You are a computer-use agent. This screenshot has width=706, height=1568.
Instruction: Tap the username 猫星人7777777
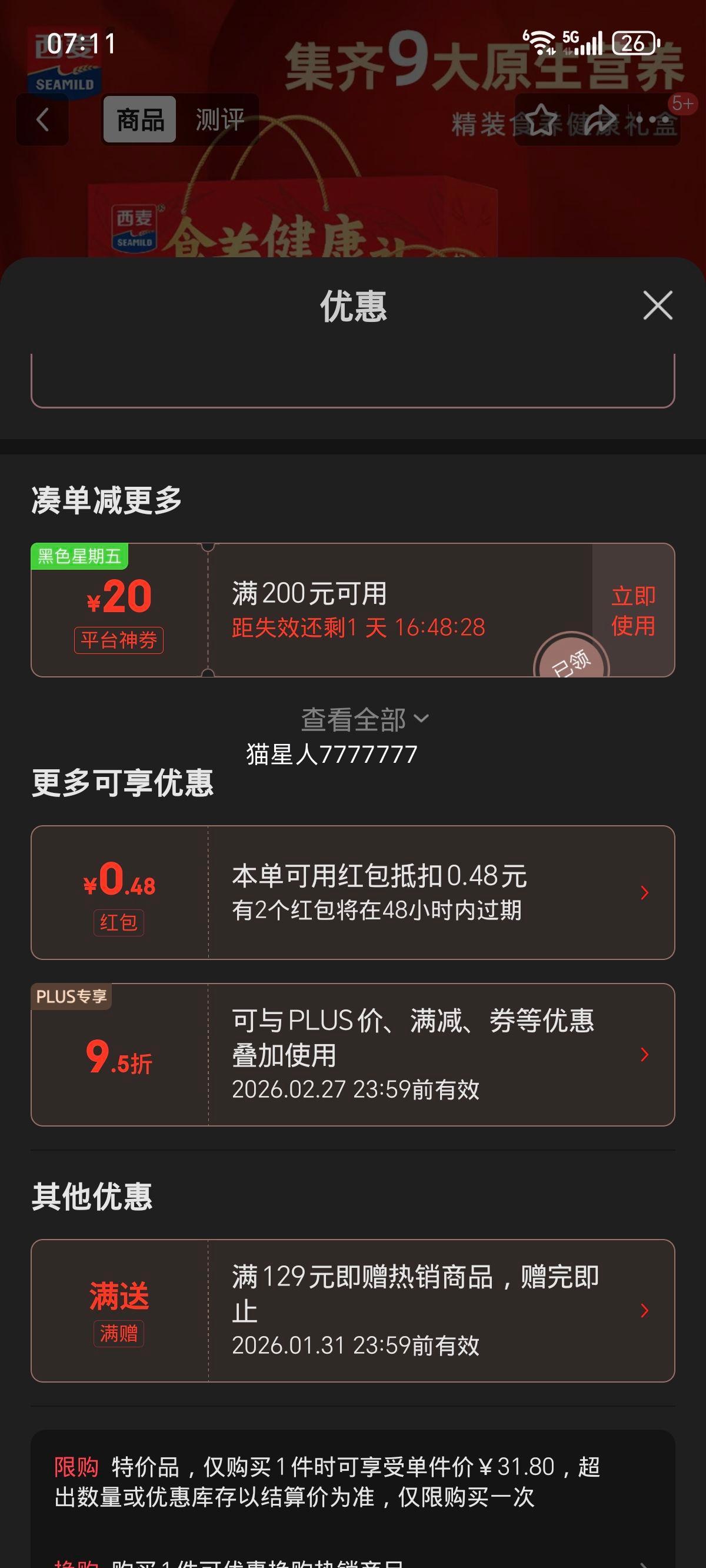(x=332, y=755)
